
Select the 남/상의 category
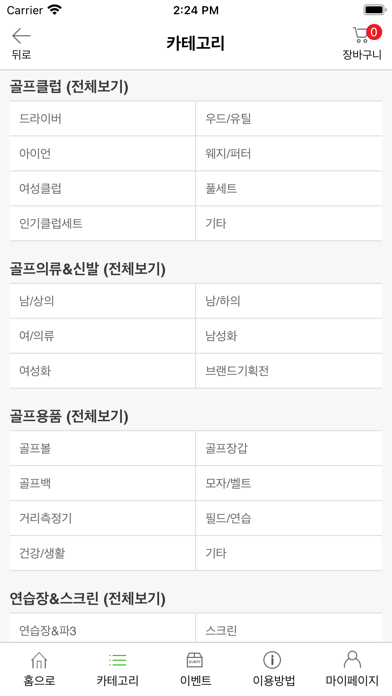(103, 301)
